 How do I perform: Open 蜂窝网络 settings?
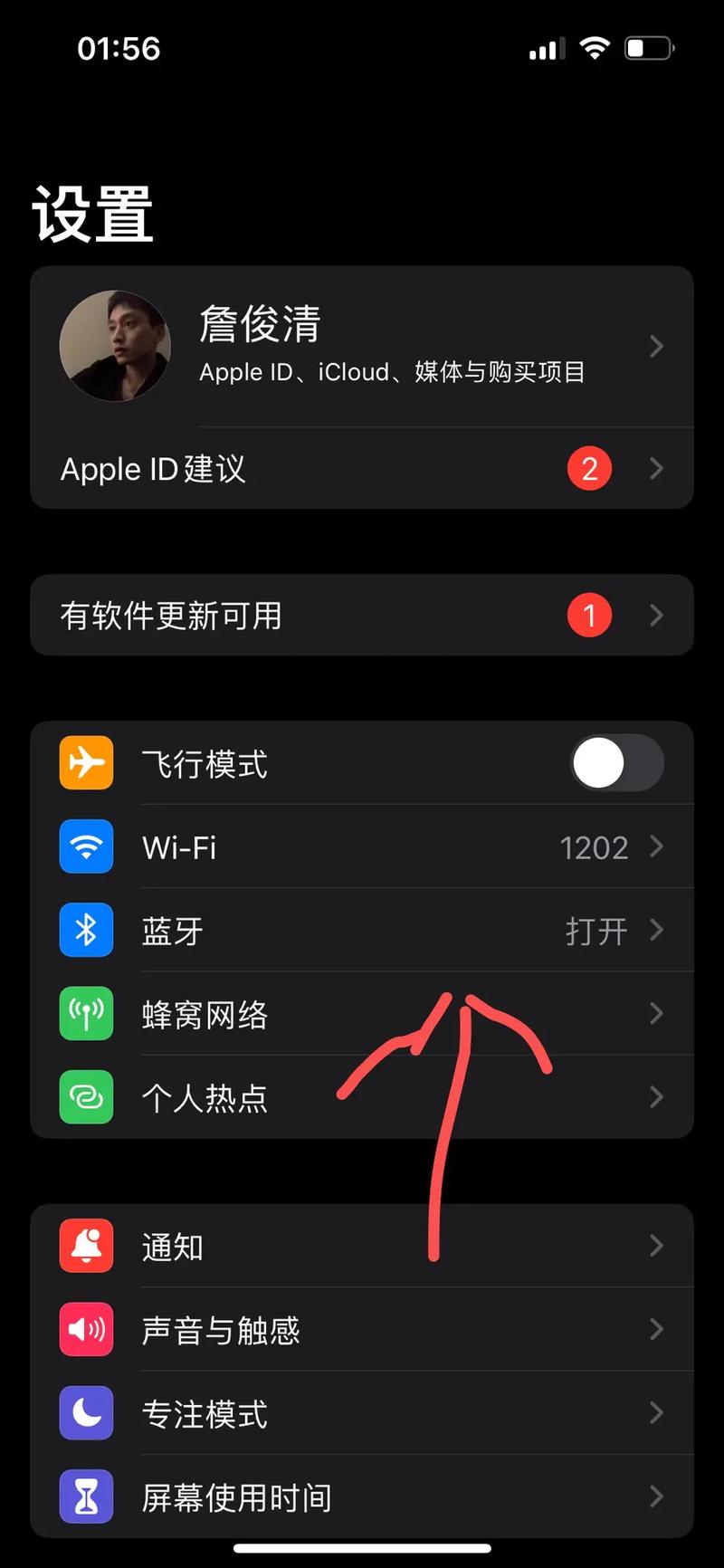click(x=362, y=1014)
